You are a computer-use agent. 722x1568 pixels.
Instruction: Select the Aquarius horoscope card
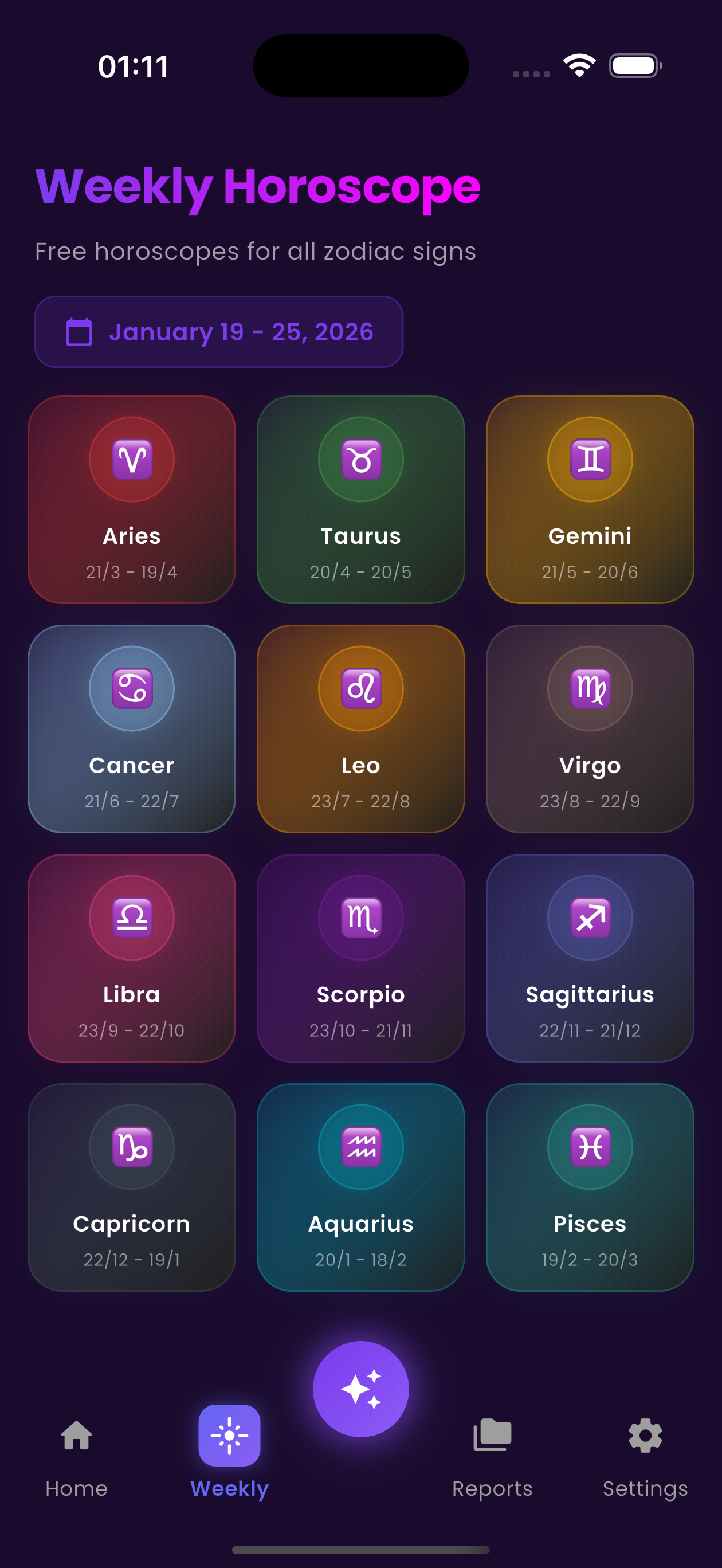pyautogui.click(x=360, y=1187)
